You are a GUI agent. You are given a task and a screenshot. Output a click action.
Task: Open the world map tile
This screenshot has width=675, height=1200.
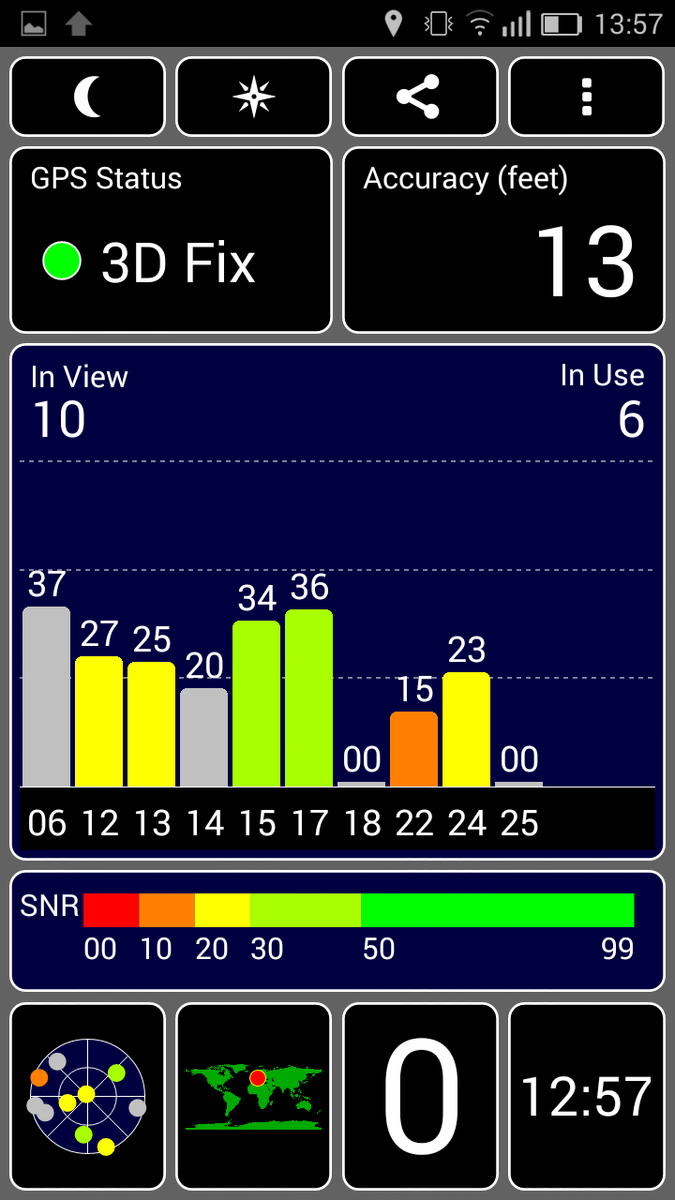[253, 1096]
